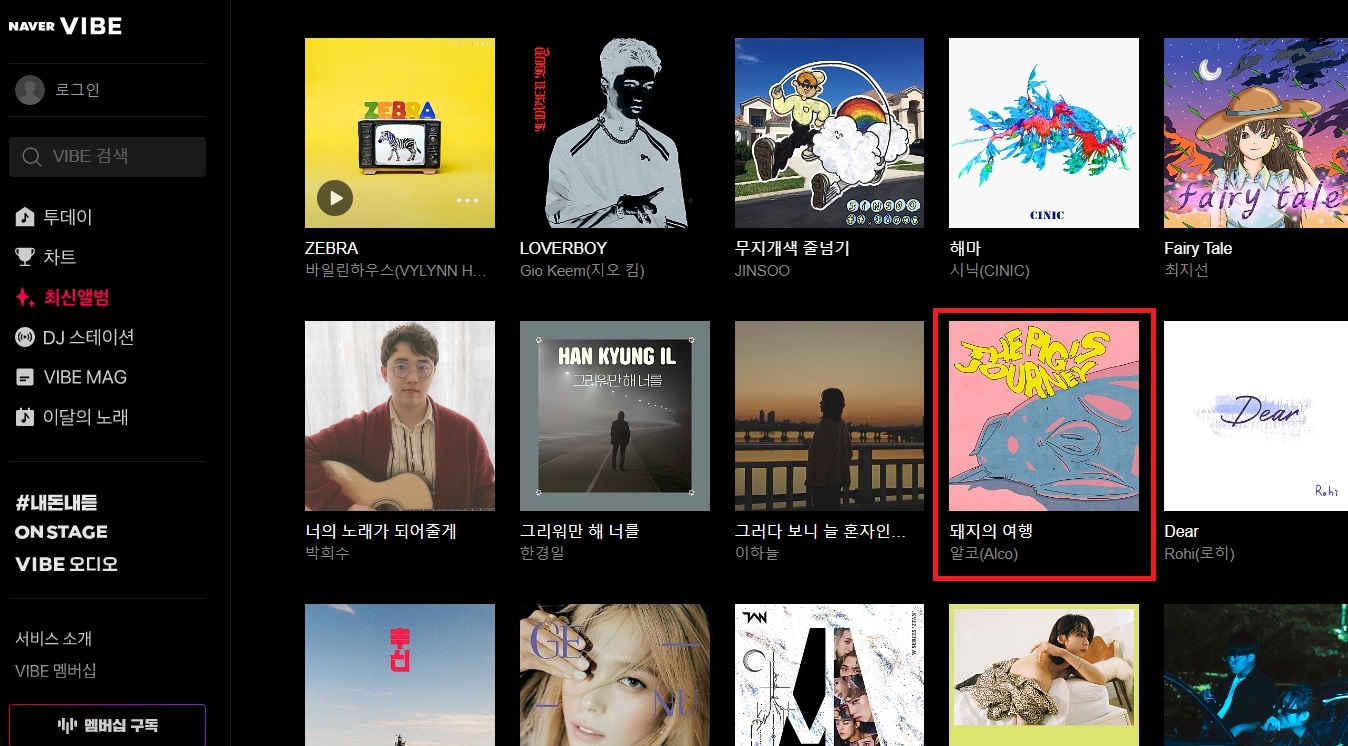Open the ON STAGE link
The width and height of the screenshot is (1348, 746).
[61, 532]
